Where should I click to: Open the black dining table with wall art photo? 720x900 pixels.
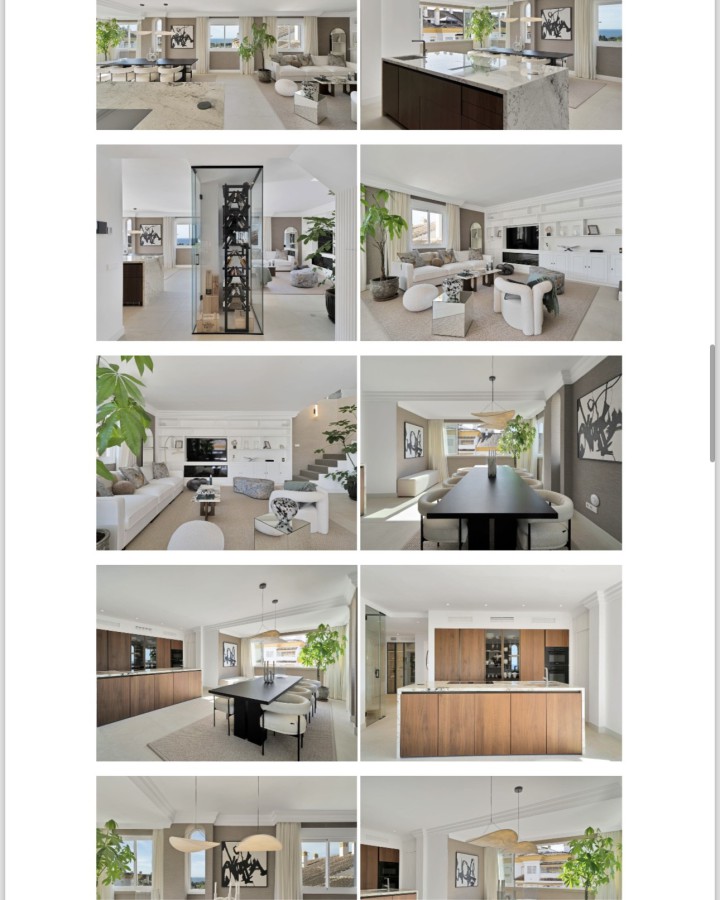point(491,453)
